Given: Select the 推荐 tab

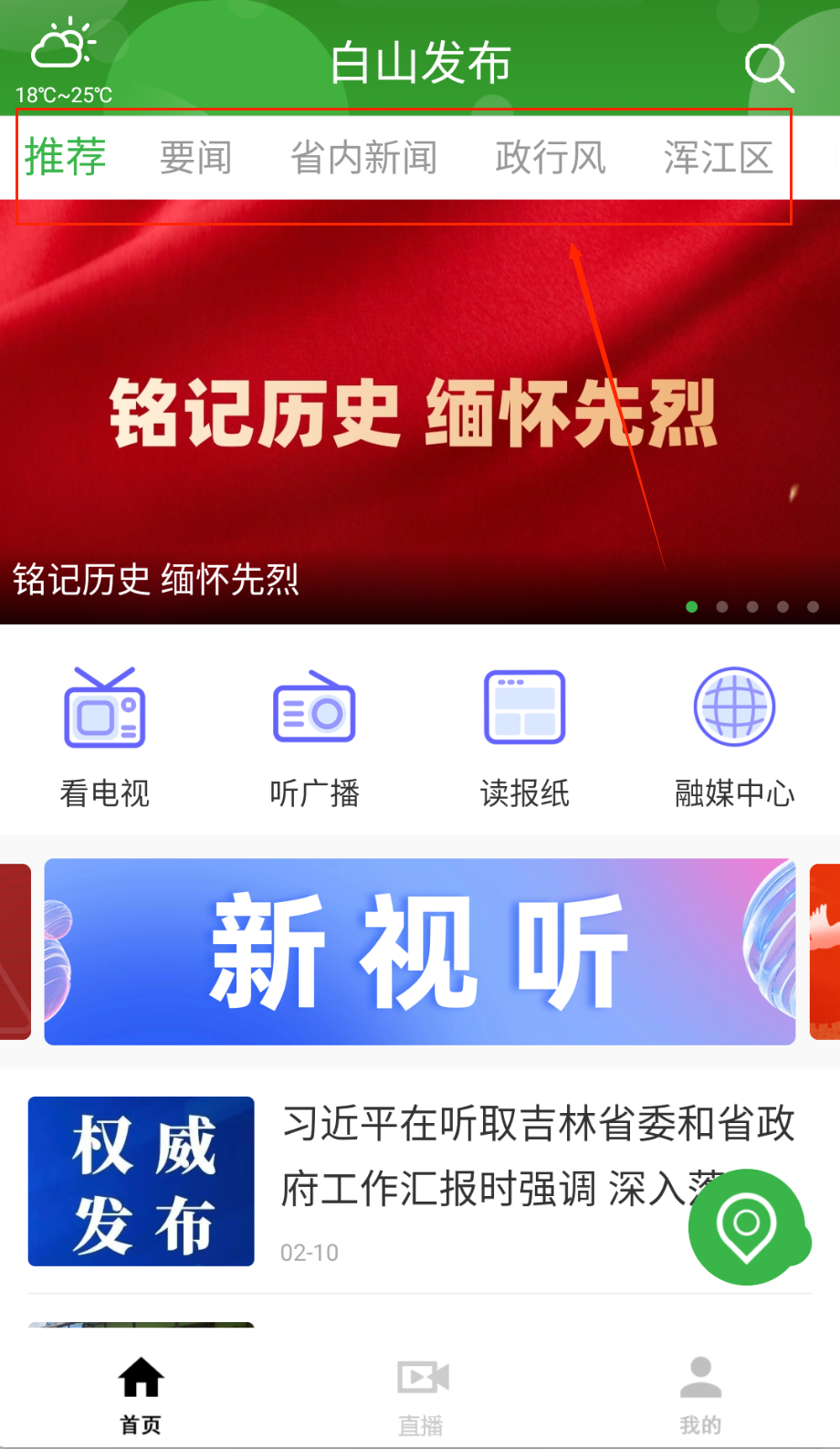Looking at the screenshot, I should pyautogui.click(x=65, y=157).
